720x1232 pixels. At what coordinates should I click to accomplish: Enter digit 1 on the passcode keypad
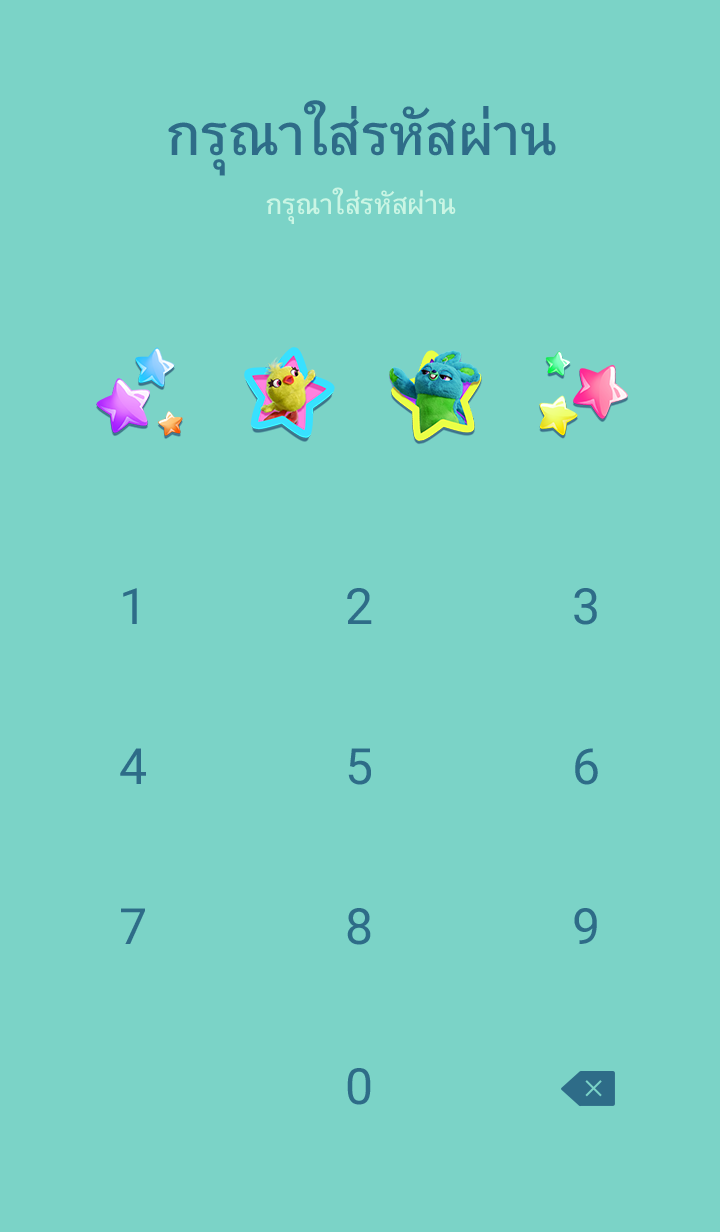tap(133, 607)
